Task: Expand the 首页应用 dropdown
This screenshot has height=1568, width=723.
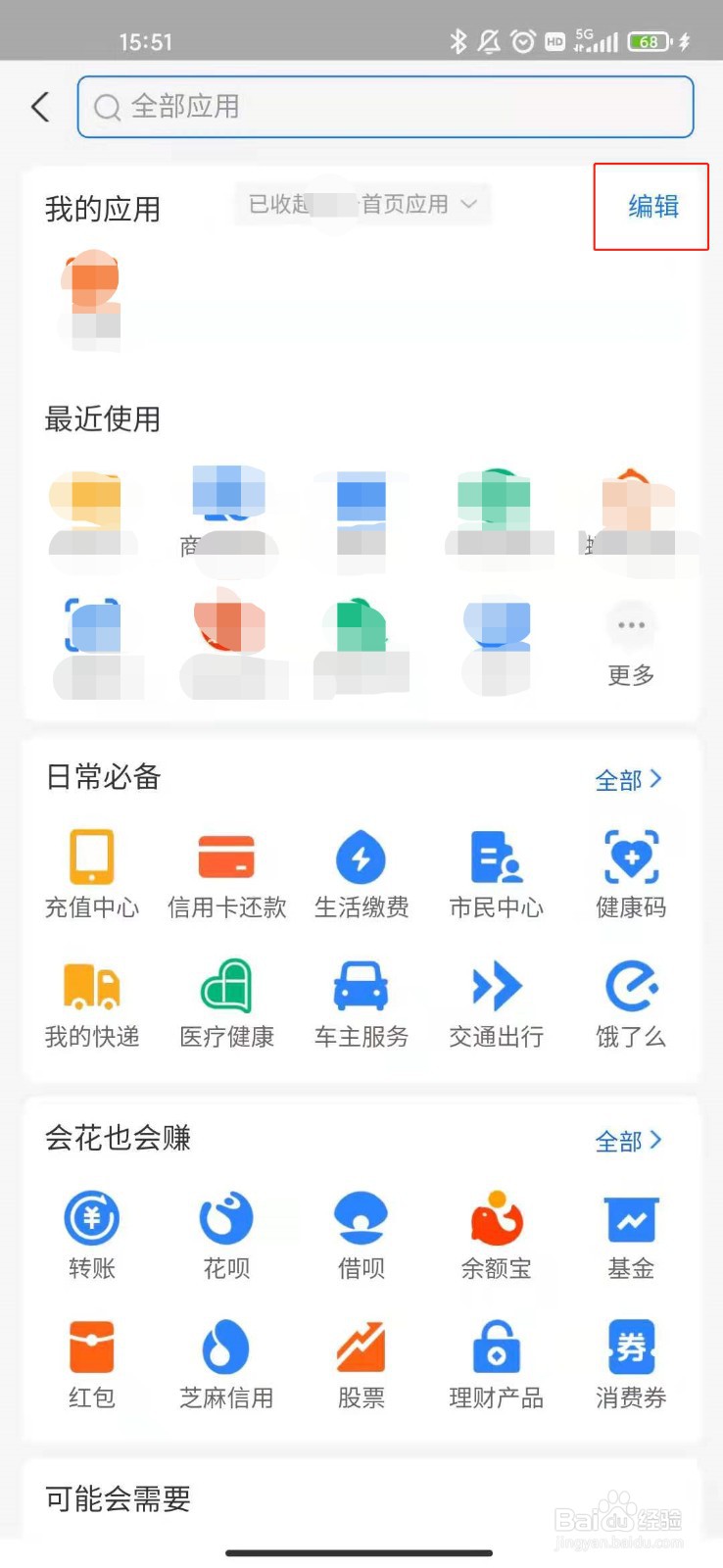Action: tap(362, 204)
